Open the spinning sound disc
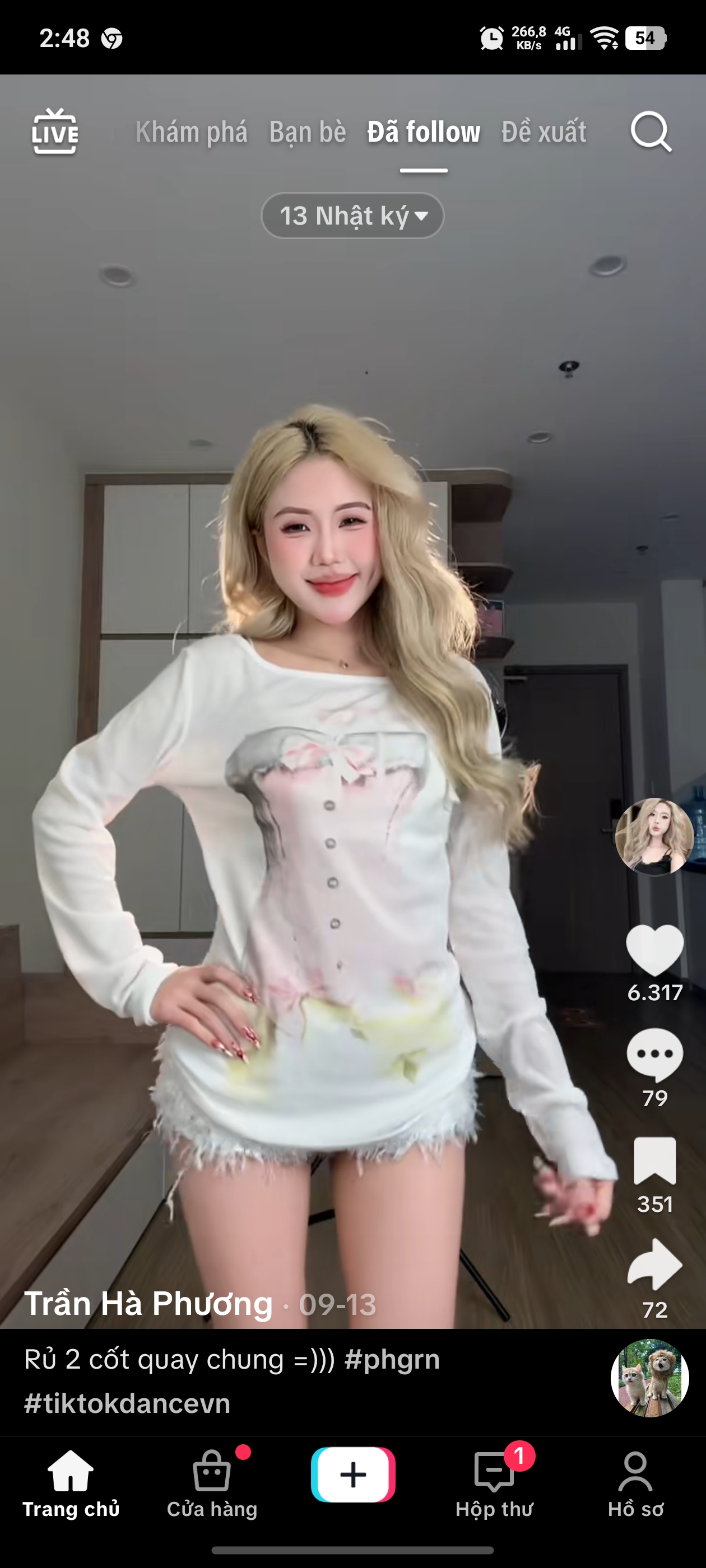The image size is (706, 1568). coord(649,1378)
